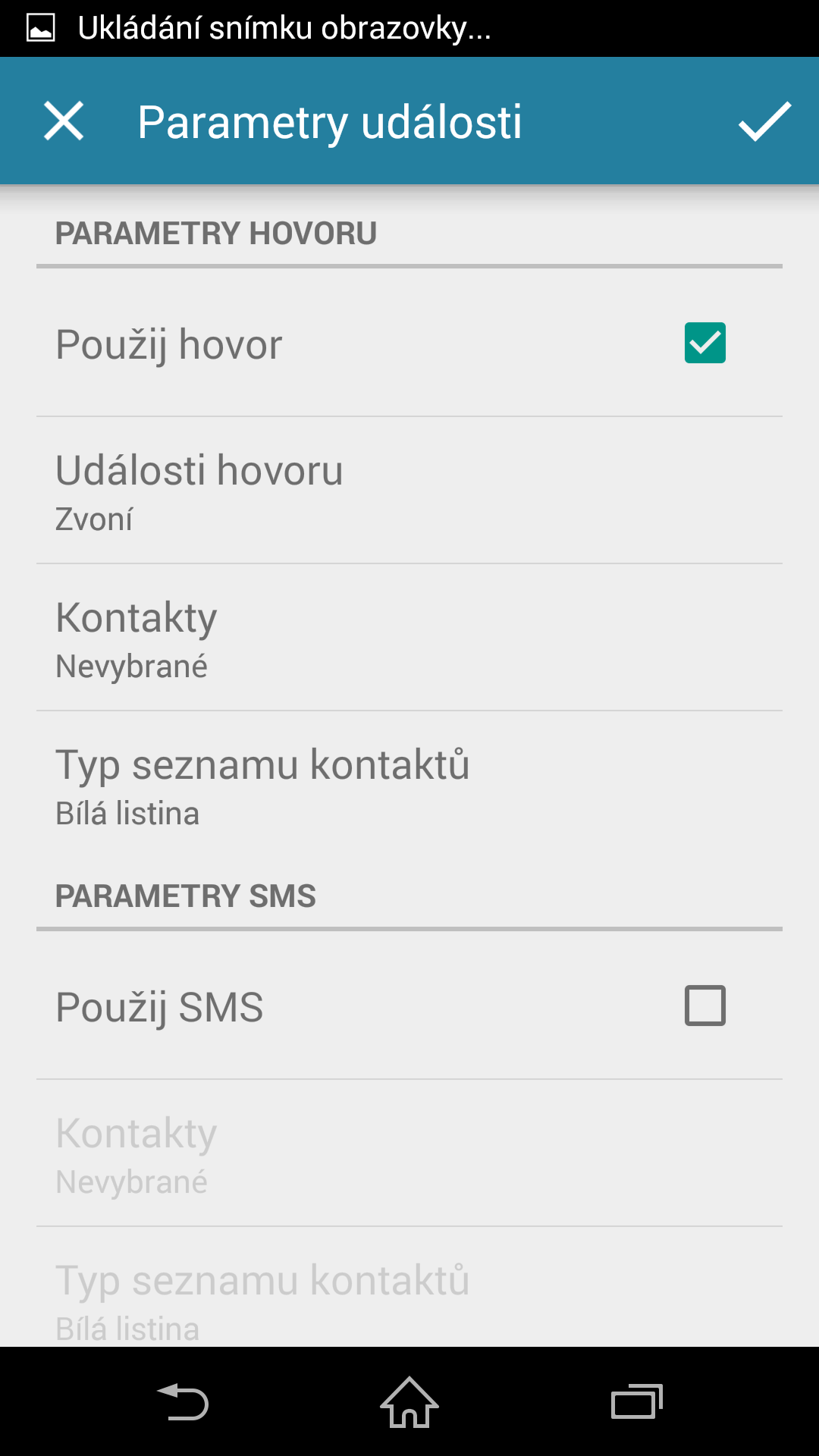
Task: Confirm settings with the checkmark icon
Action: pos(764,121)
